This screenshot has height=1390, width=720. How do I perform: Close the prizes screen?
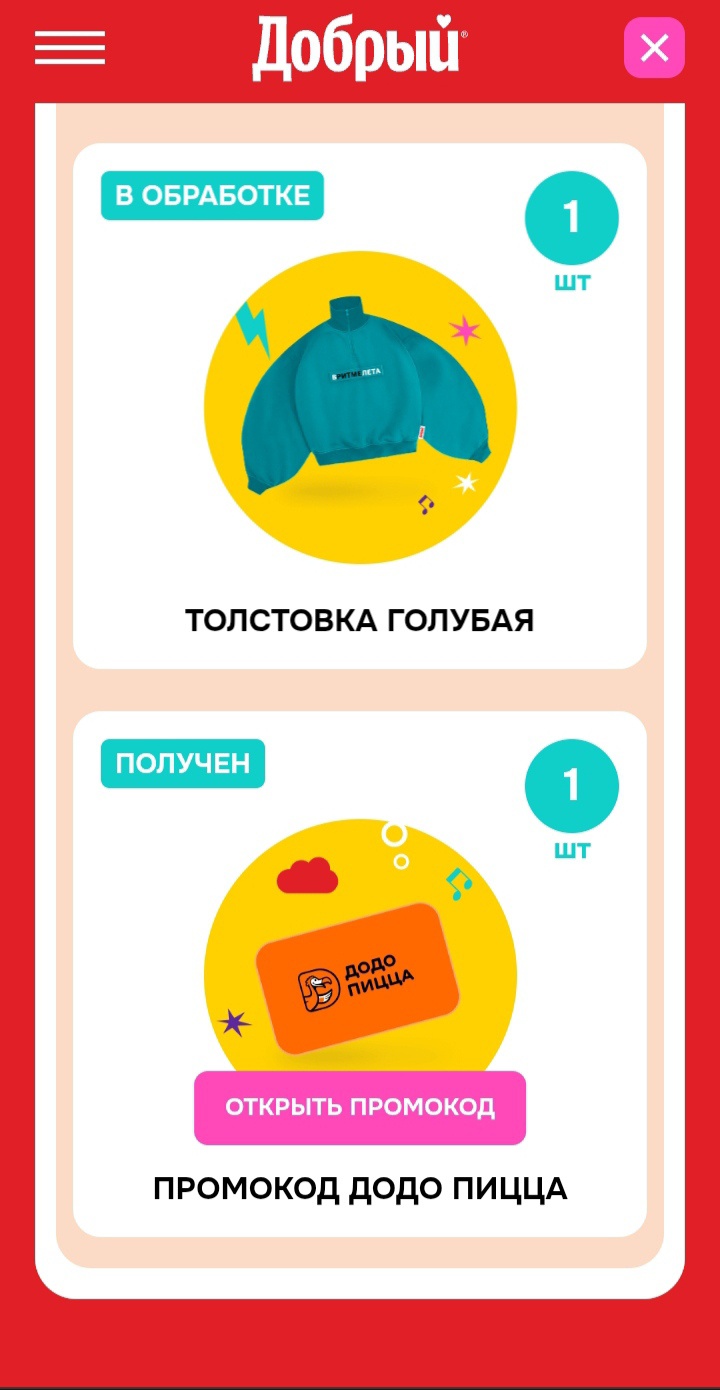tap(654, 48)
